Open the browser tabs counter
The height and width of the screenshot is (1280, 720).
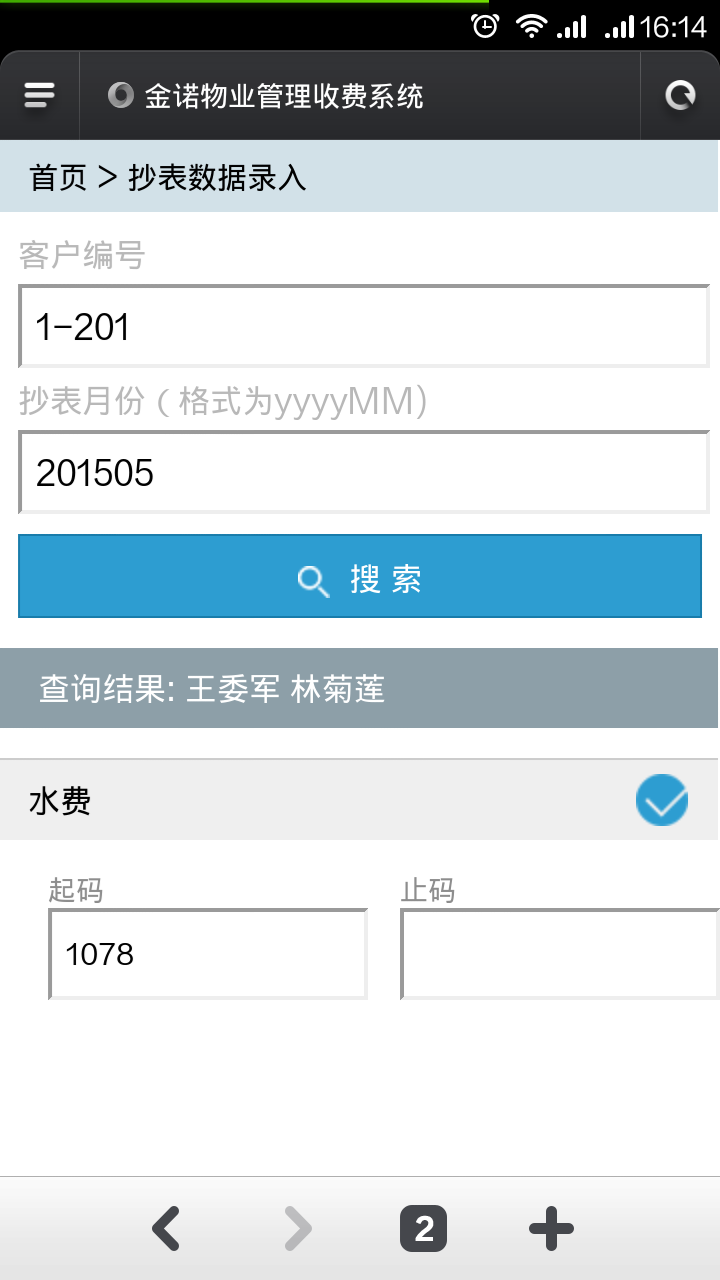click(x=424, y=1228)
